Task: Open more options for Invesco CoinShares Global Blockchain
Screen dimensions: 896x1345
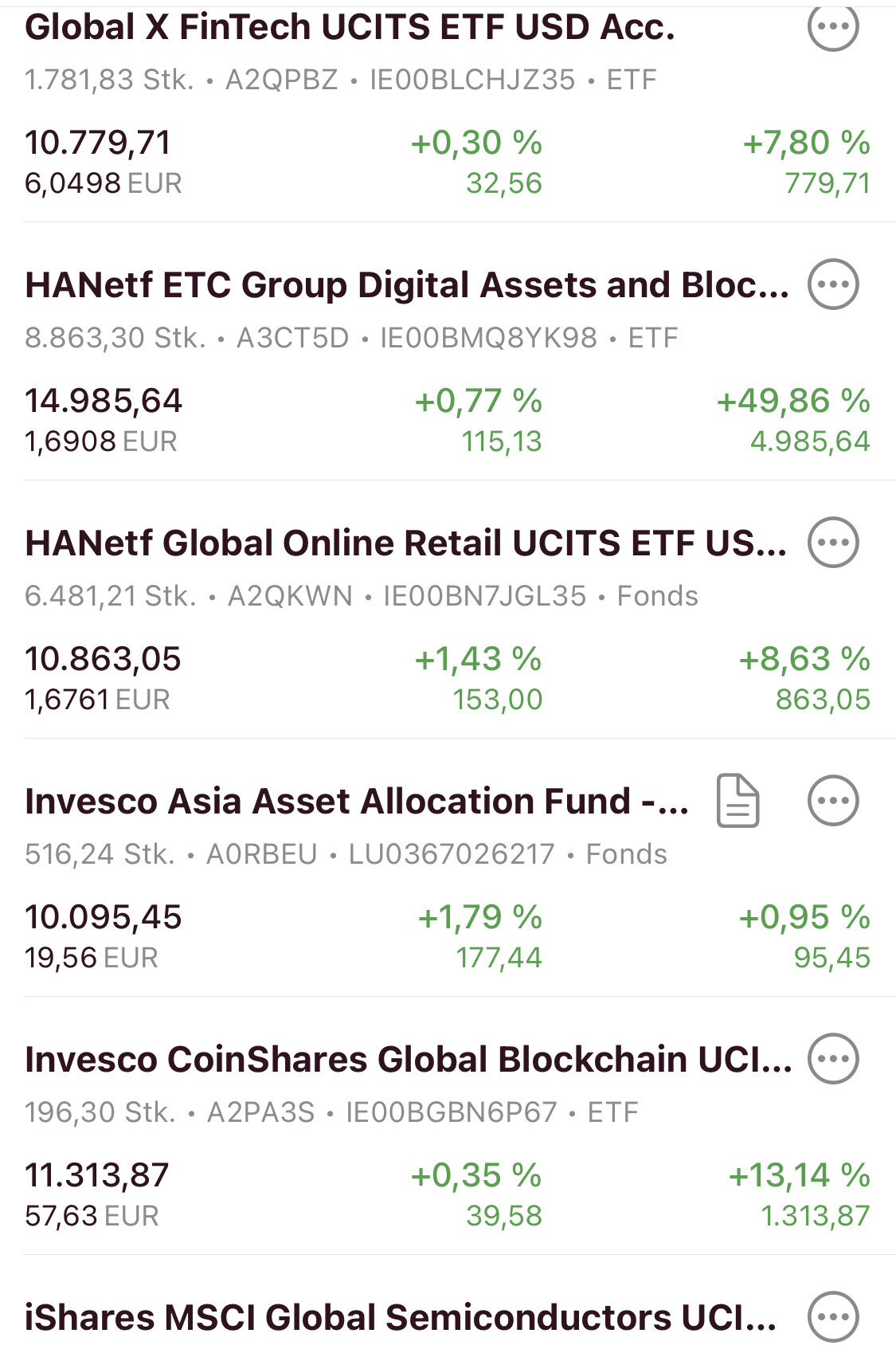Action: click(833, 1059)
